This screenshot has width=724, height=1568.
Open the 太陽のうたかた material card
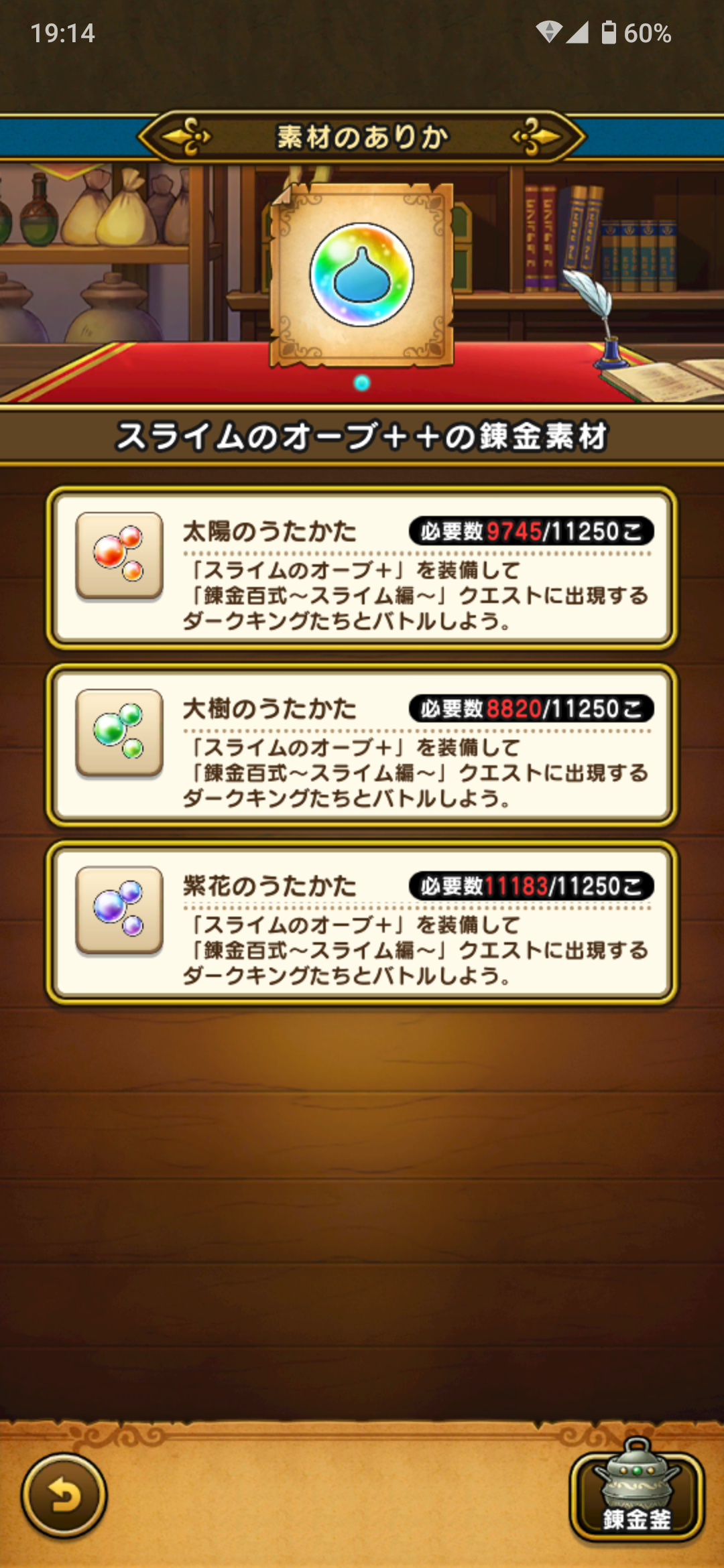pos(362,568)
